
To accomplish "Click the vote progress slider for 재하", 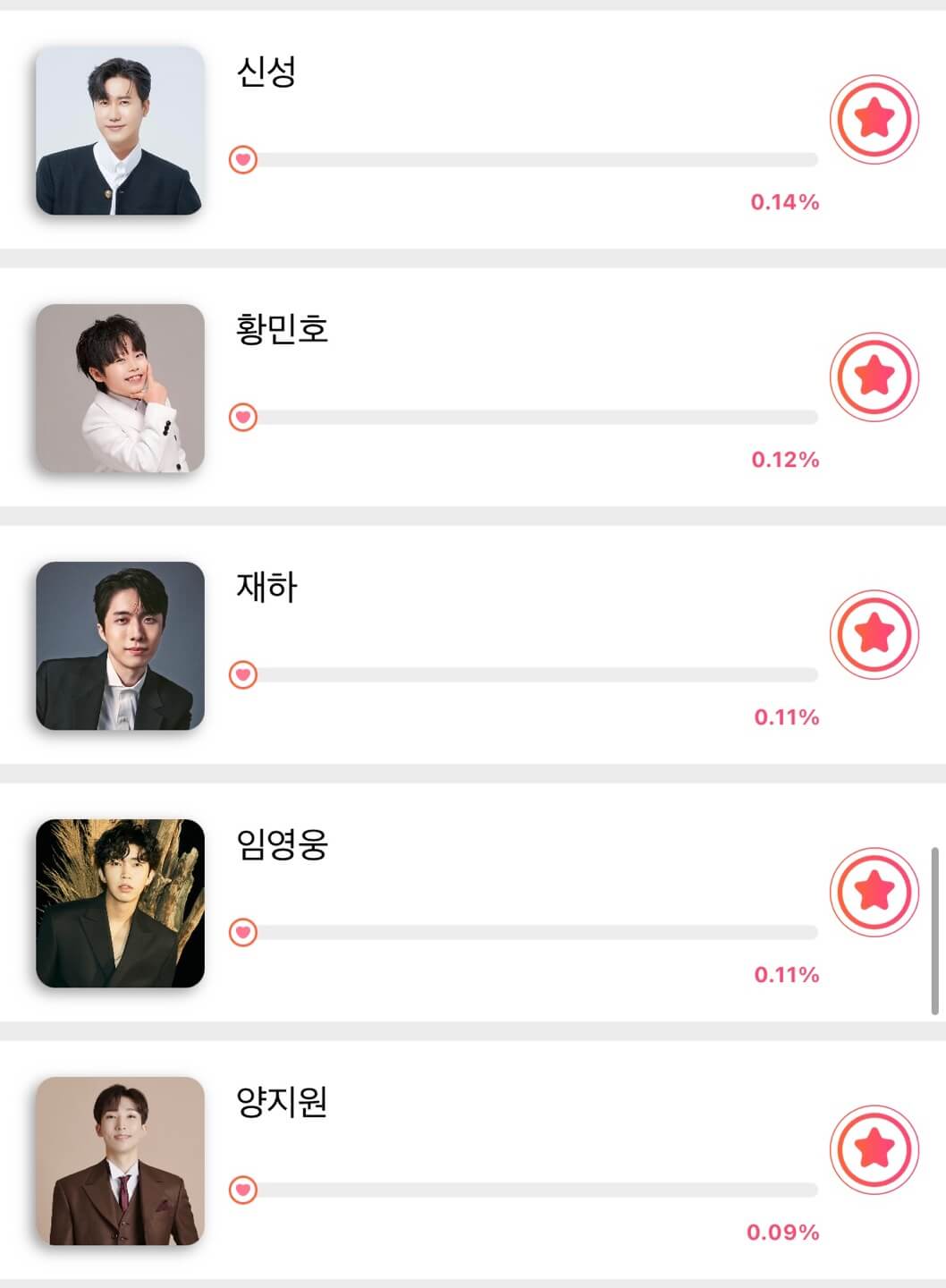I will 536,674.
